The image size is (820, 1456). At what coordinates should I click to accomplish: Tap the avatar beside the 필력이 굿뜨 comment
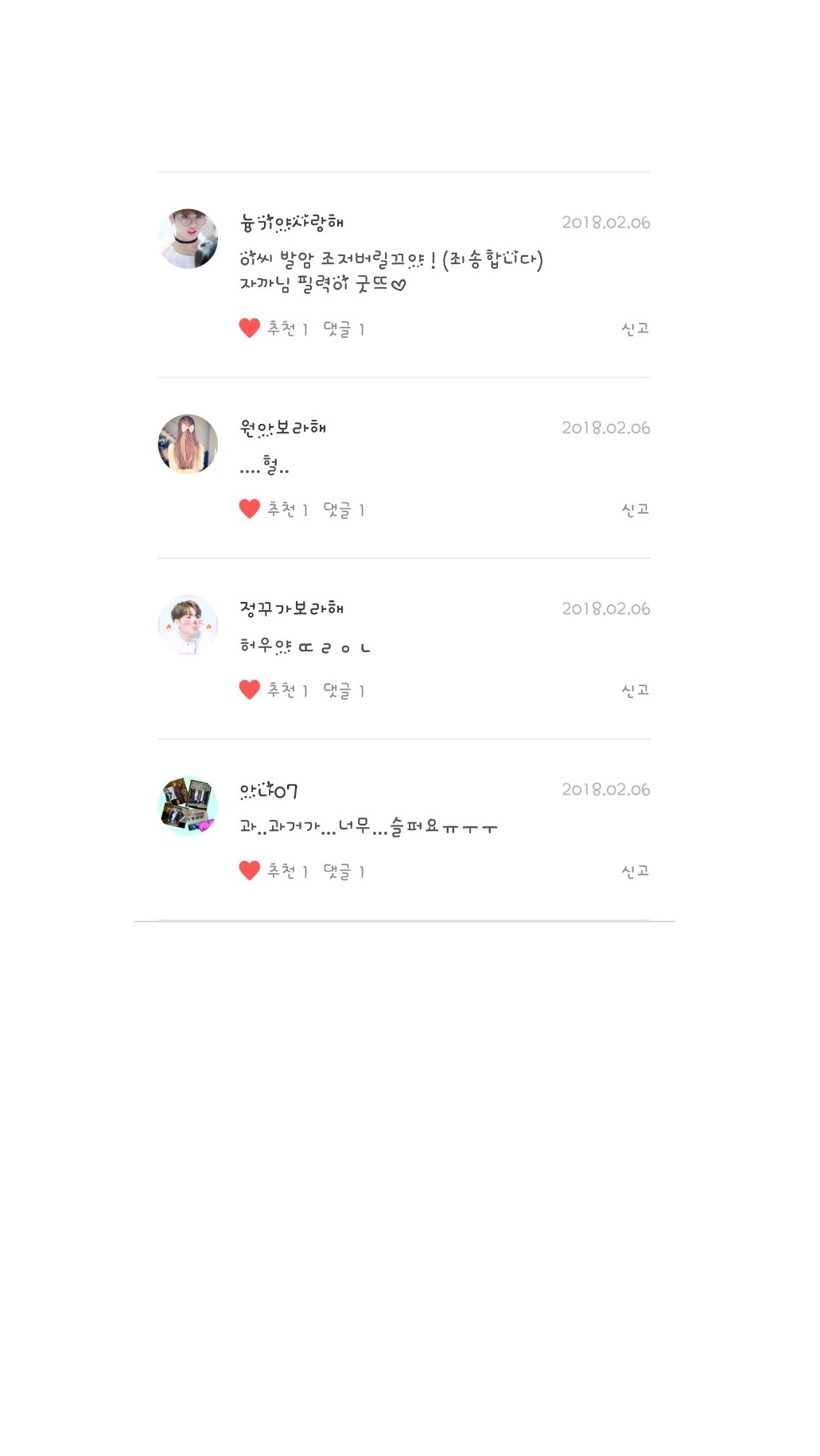[x=188, y=239]
